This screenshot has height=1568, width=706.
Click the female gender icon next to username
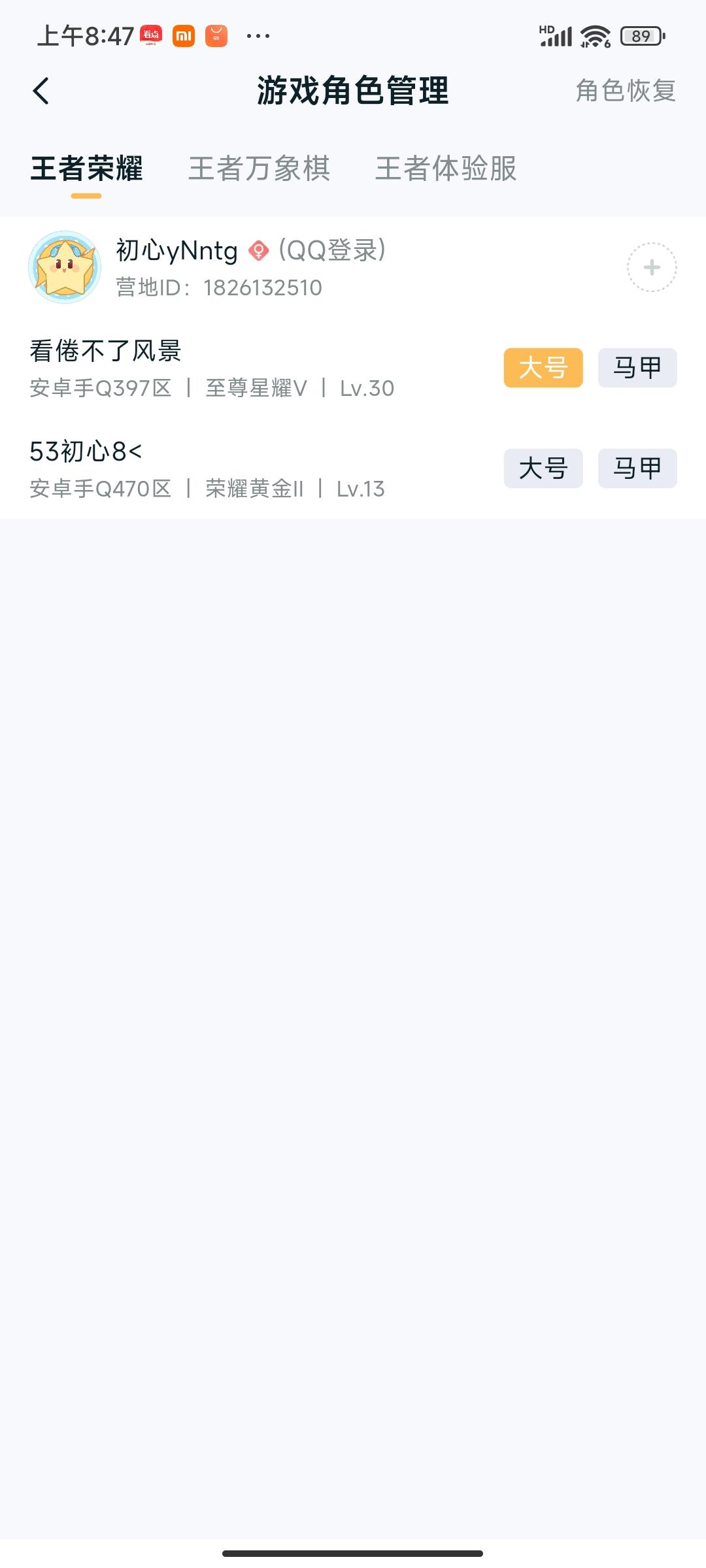pos(259,250)
